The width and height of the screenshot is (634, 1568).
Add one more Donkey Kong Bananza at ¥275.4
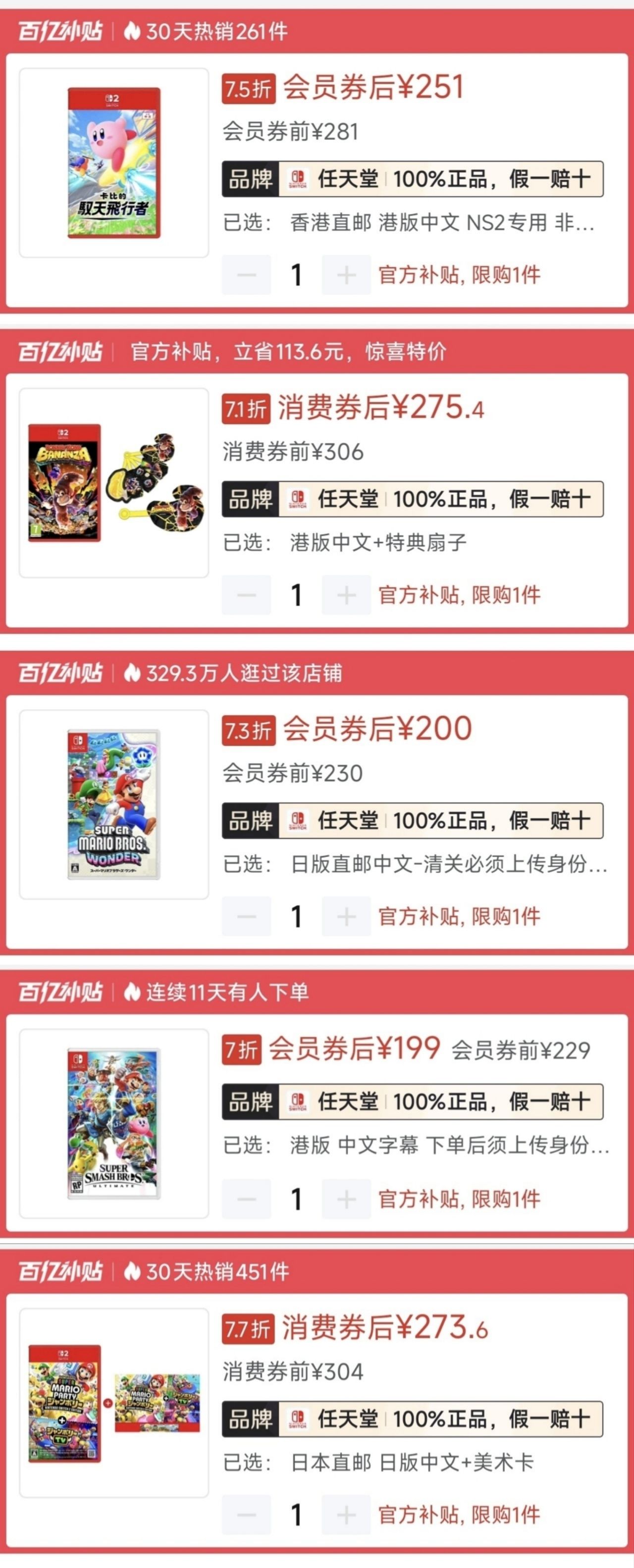[x=346, y=595]
